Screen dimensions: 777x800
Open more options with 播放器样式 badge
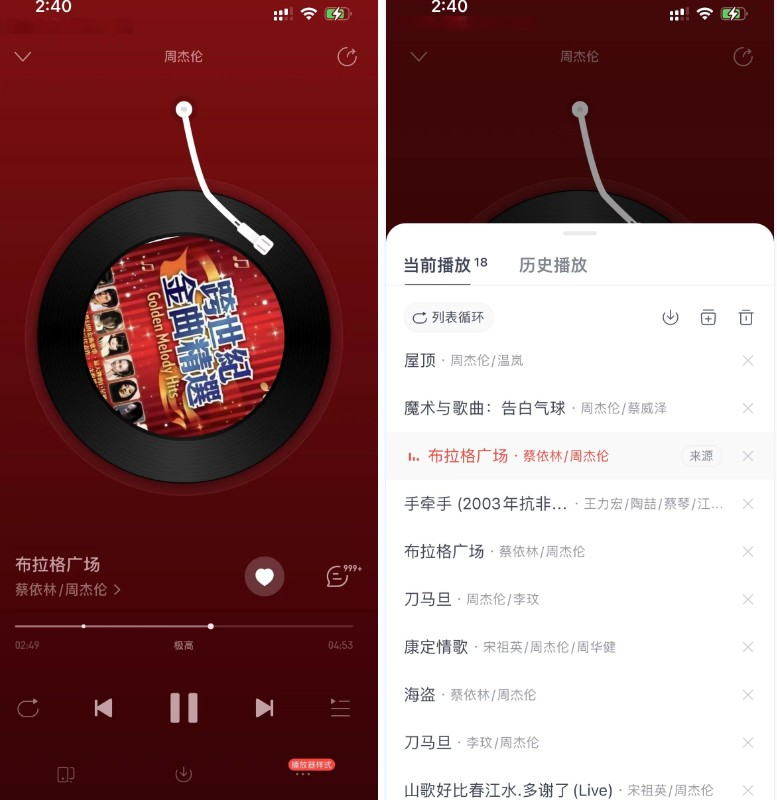[x=303, y=773]
